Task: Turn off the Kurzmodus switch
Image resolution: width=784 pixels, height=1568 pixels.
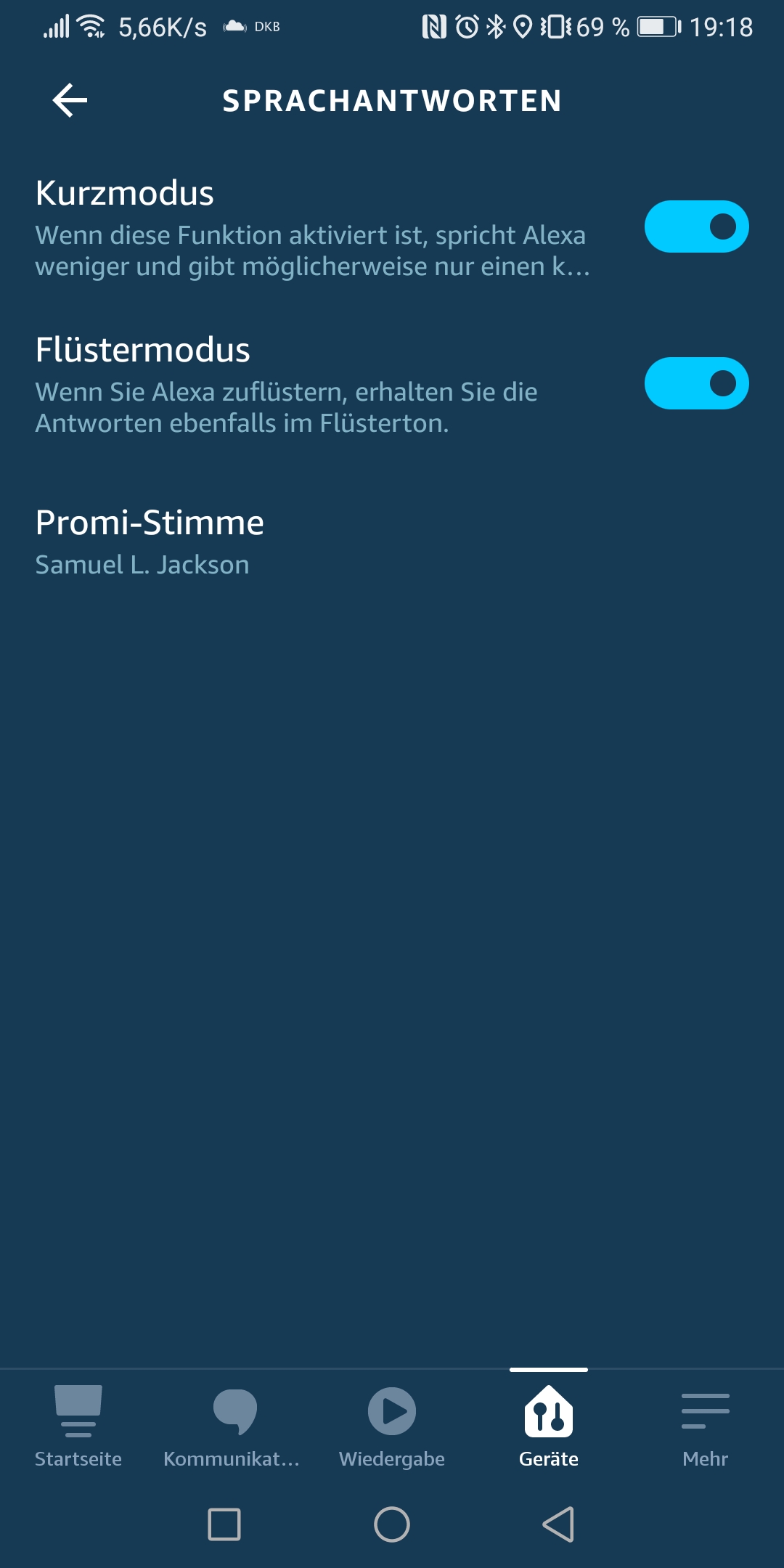Action: pos(696,226)
